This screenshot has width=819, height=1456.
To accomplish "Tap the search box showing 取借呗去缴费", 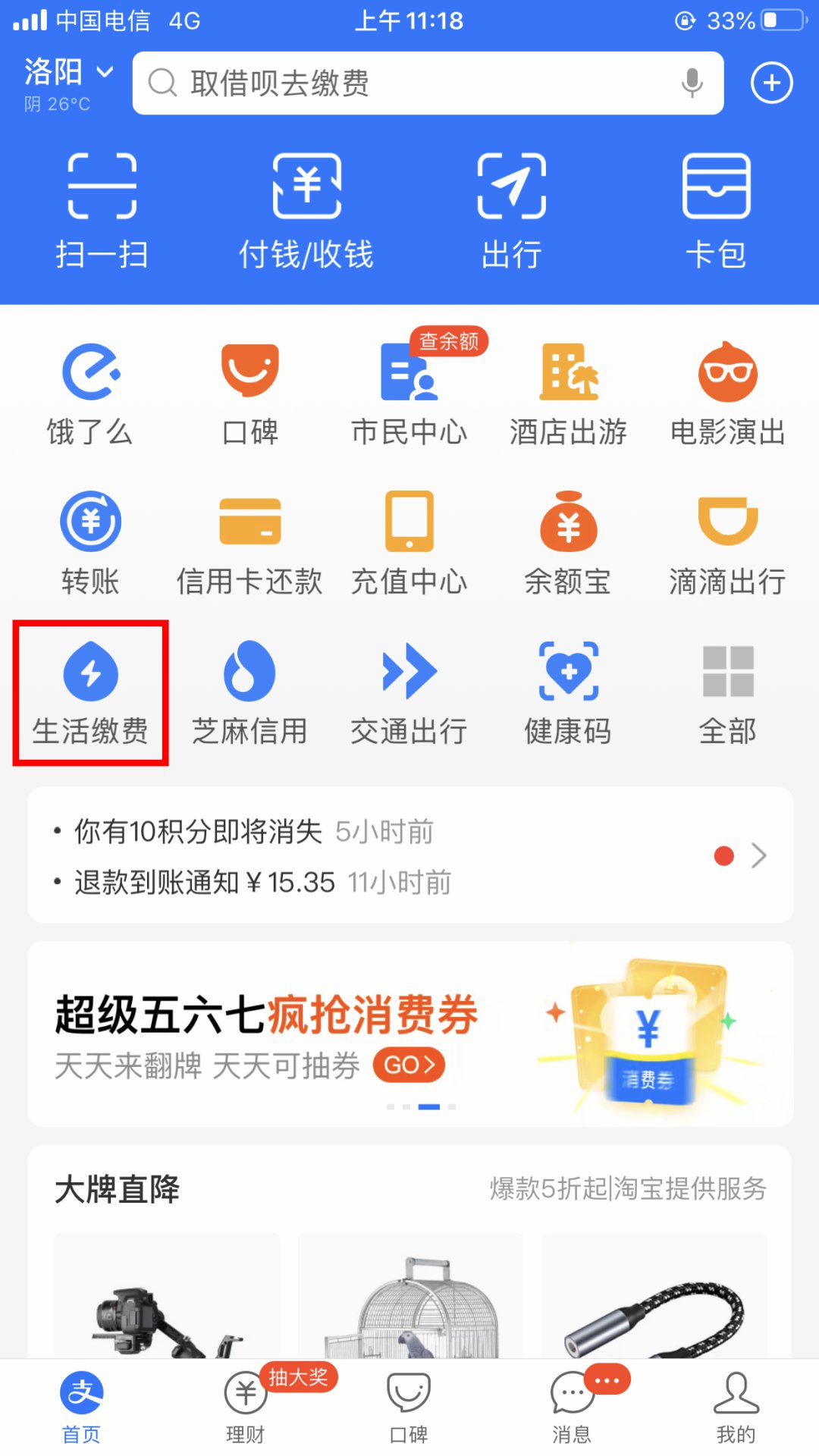I will pos(409,83).
